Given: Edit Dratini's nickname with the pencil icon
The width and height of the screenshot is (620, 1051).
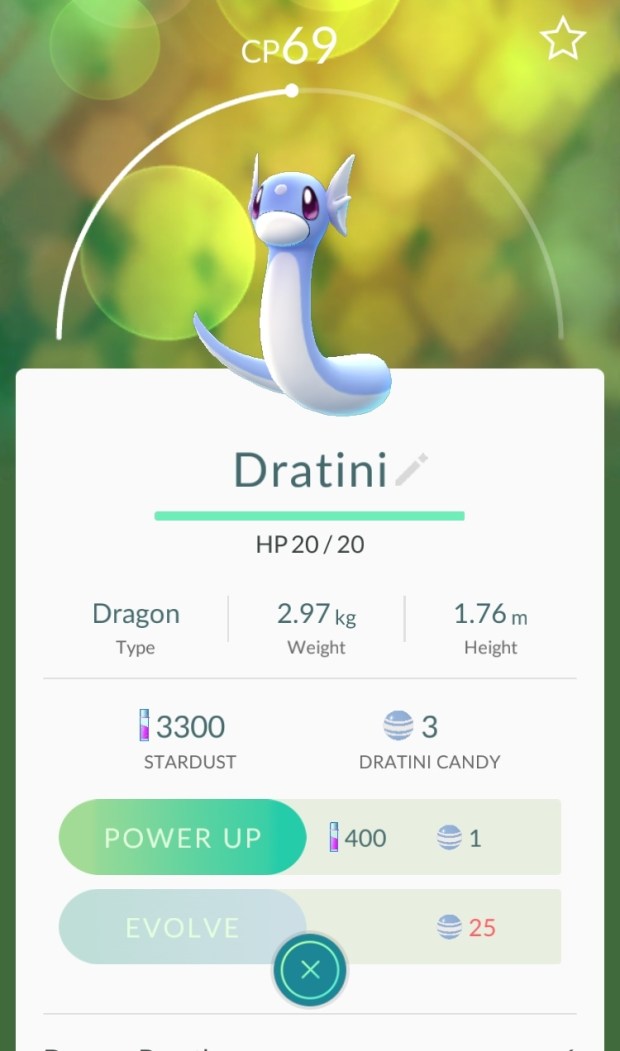Looking at the screenshot, I should point(411,469).
